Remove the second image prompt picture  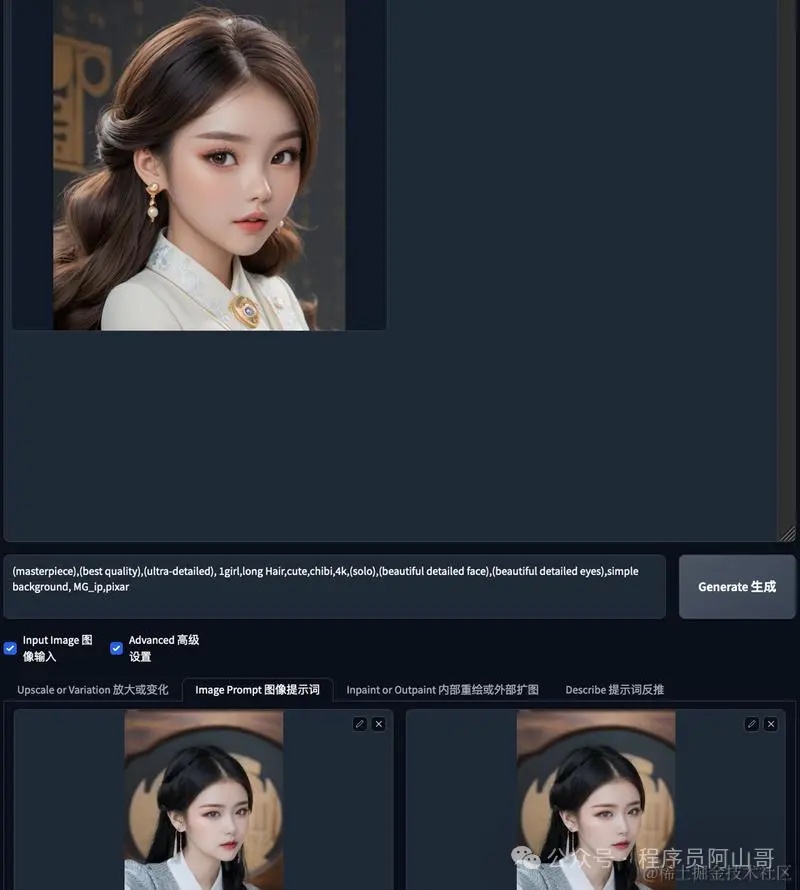[x=770, y=724]
